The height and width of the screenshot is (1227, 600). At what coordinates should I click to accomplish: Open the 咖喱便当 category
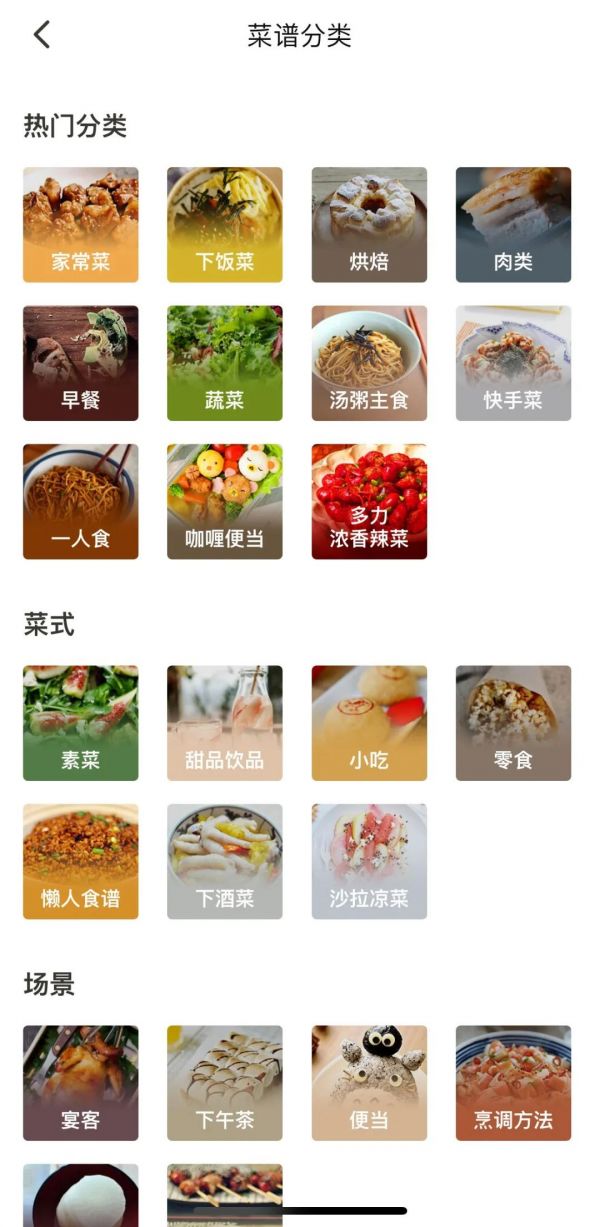(225, 502)
